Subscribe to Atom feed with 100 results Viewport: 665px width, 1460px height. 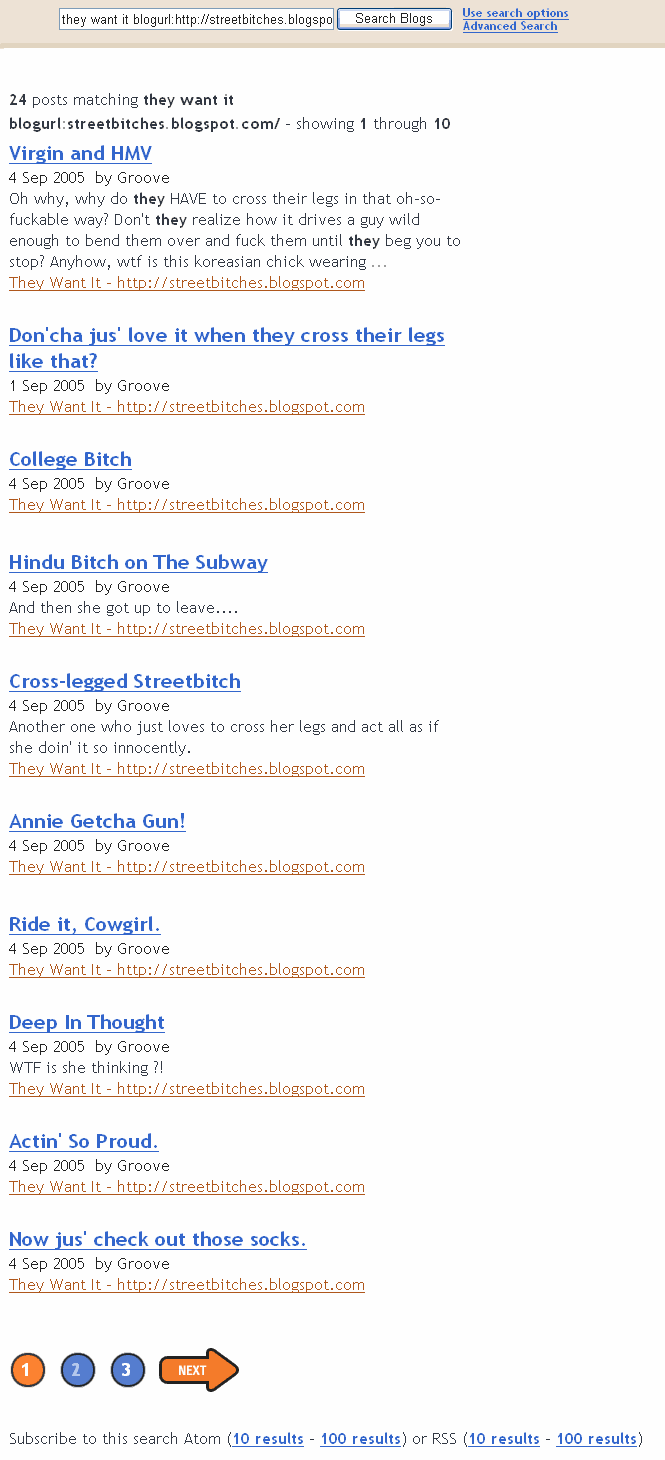click(x=361, y=1439)
